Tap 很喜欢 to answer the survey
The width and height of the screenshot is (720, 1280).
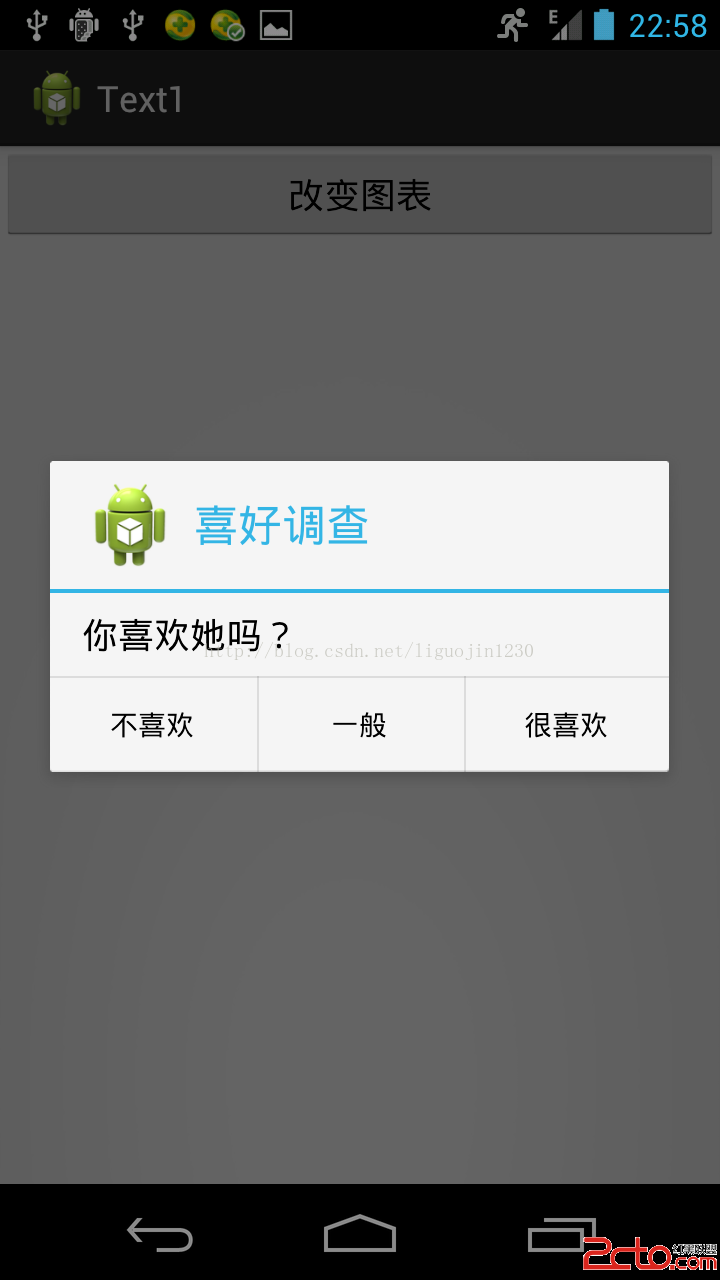tap(567, 725)
